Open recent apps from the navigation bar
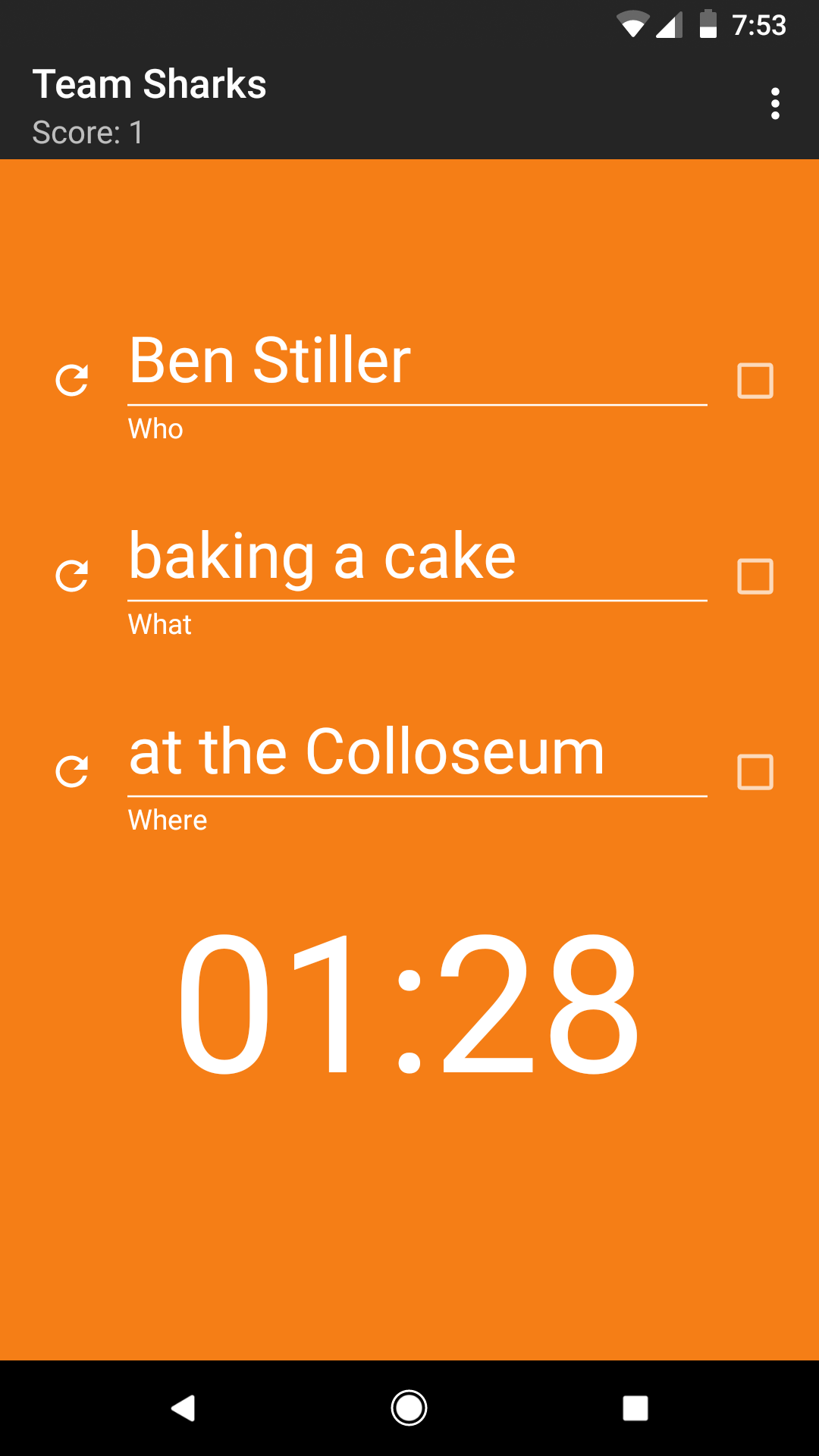Image resolution: width=819 pixels, height=1456 pixels. coord(635,1408)
